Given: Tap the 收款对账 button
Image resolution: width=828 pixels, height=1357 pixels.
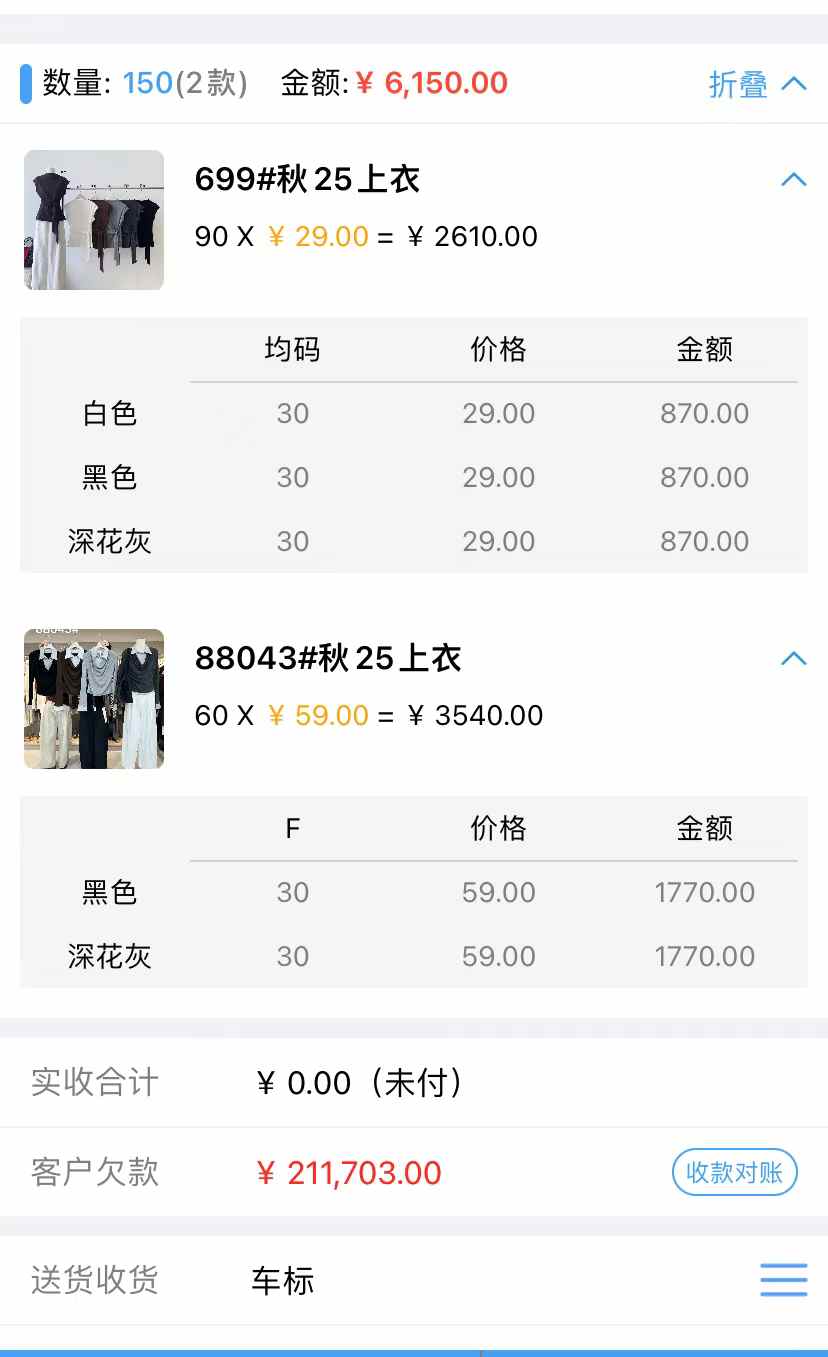Looking at the screenshot, I should [734, 1172].
